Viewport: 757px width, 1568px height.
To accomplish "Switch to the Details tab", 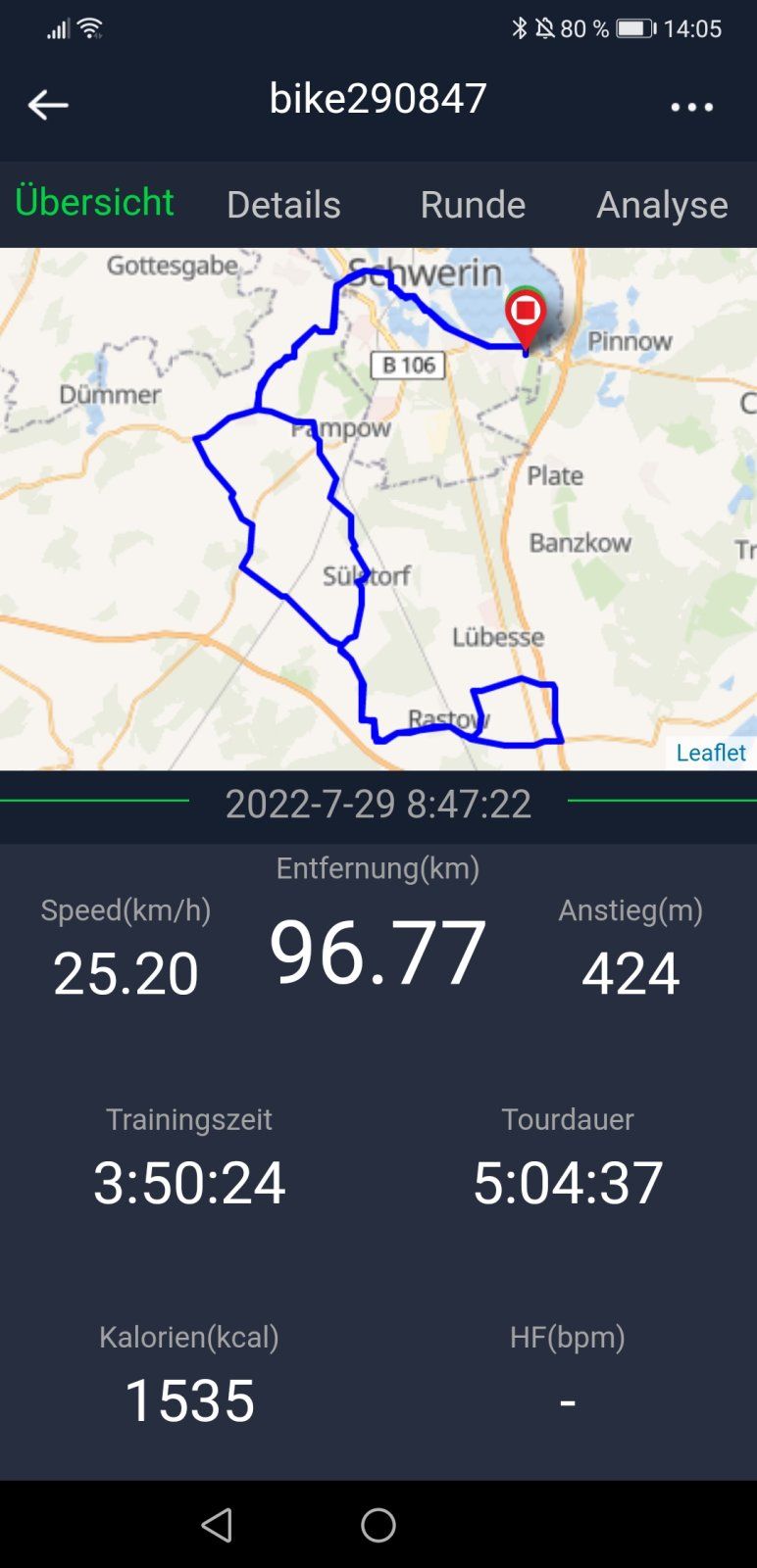I will click(283, 205).
